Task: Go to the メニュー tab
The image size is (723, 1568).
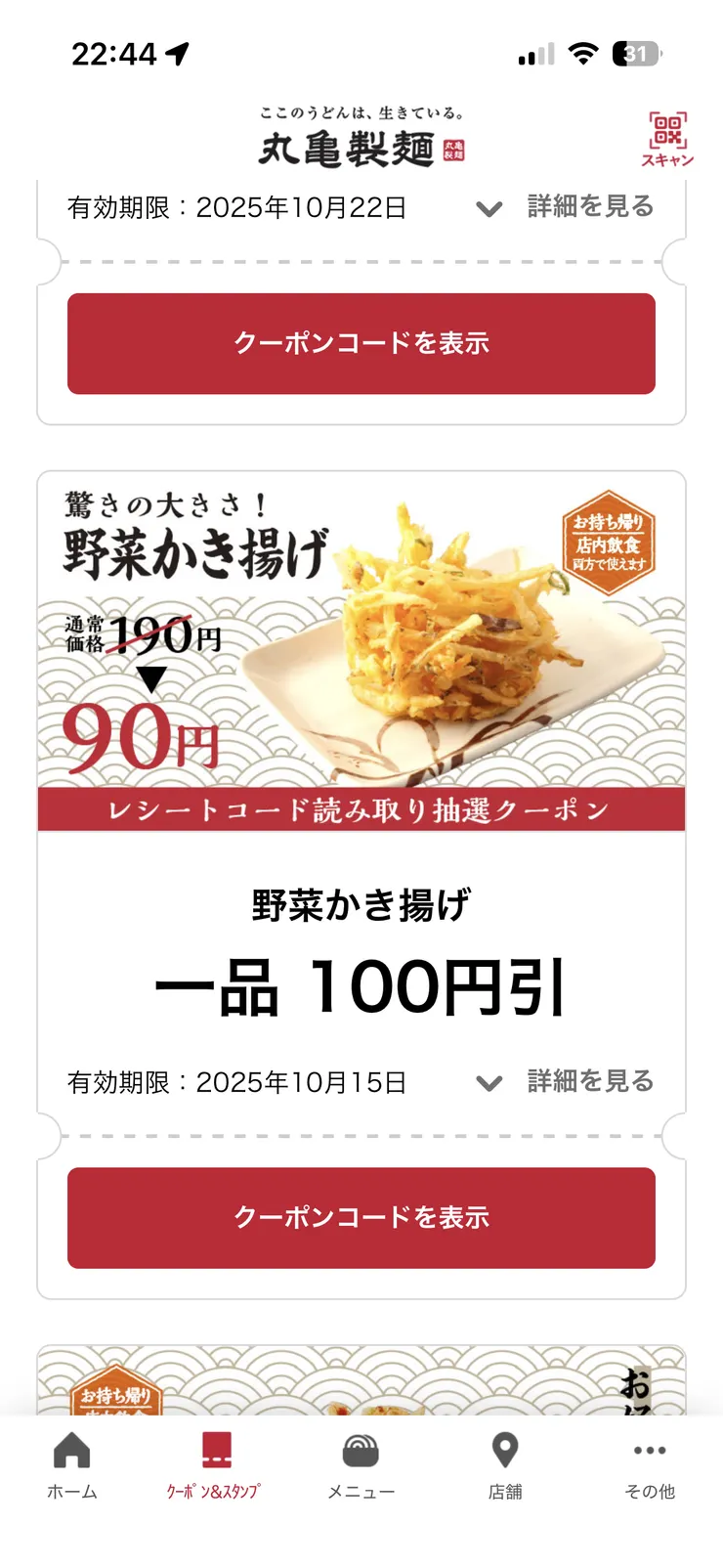Action: pyautogui.click(x=361, y=1463)
